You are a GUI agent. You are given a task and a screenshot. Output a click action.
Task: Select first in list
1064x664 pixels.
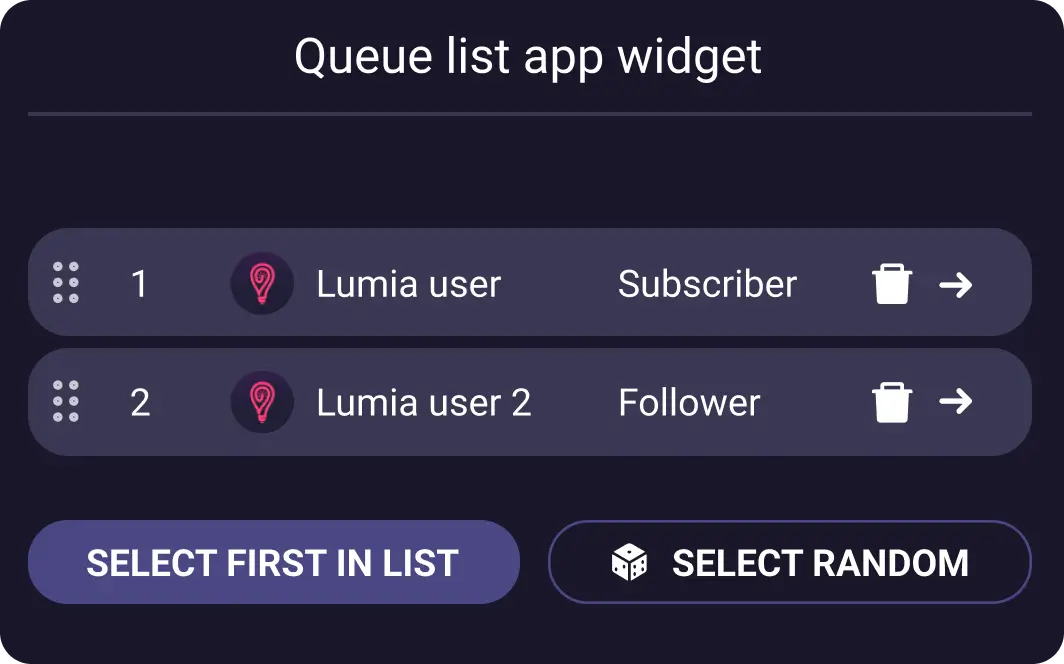click(x=273, y=562)
